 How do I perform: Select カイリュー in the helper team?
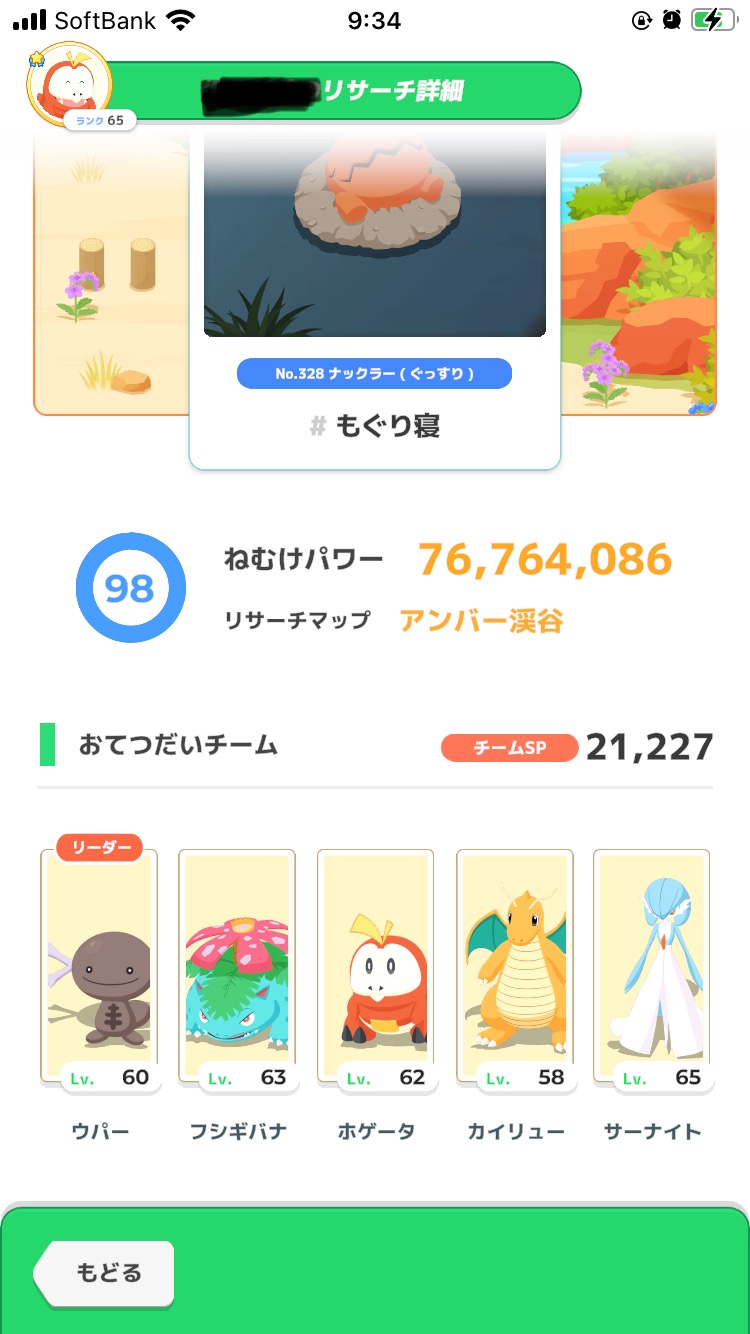tap(514, 970)
